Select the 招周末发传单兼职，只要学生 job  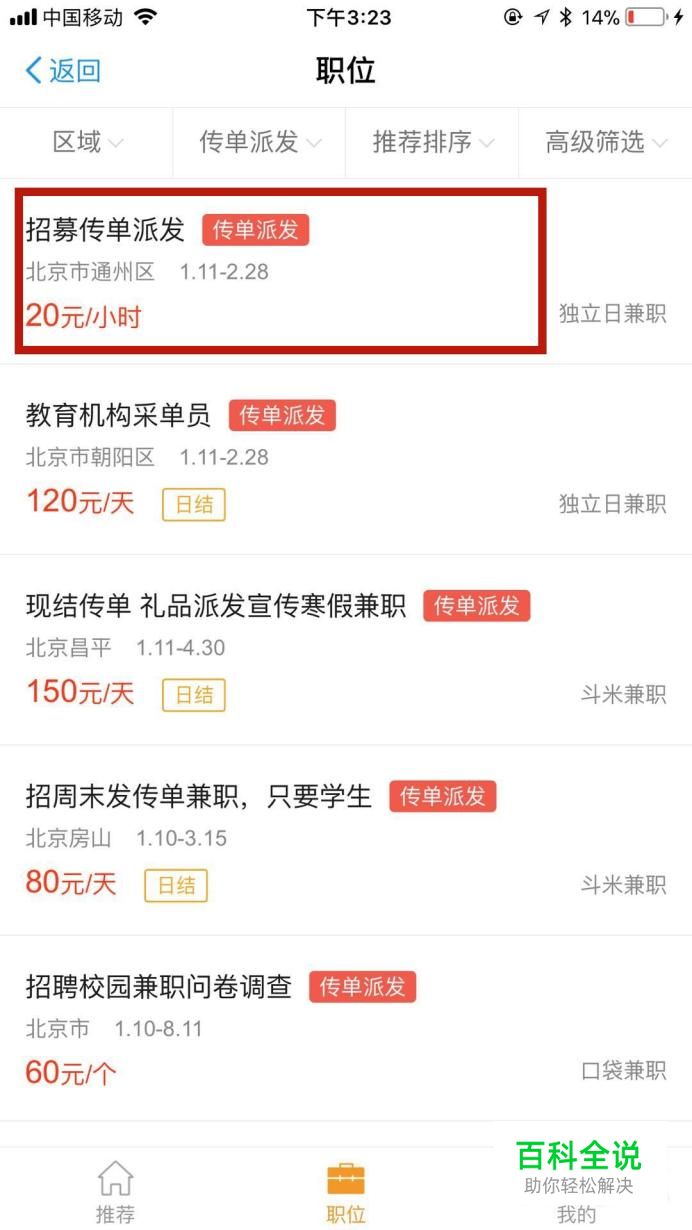coord(346,840)
